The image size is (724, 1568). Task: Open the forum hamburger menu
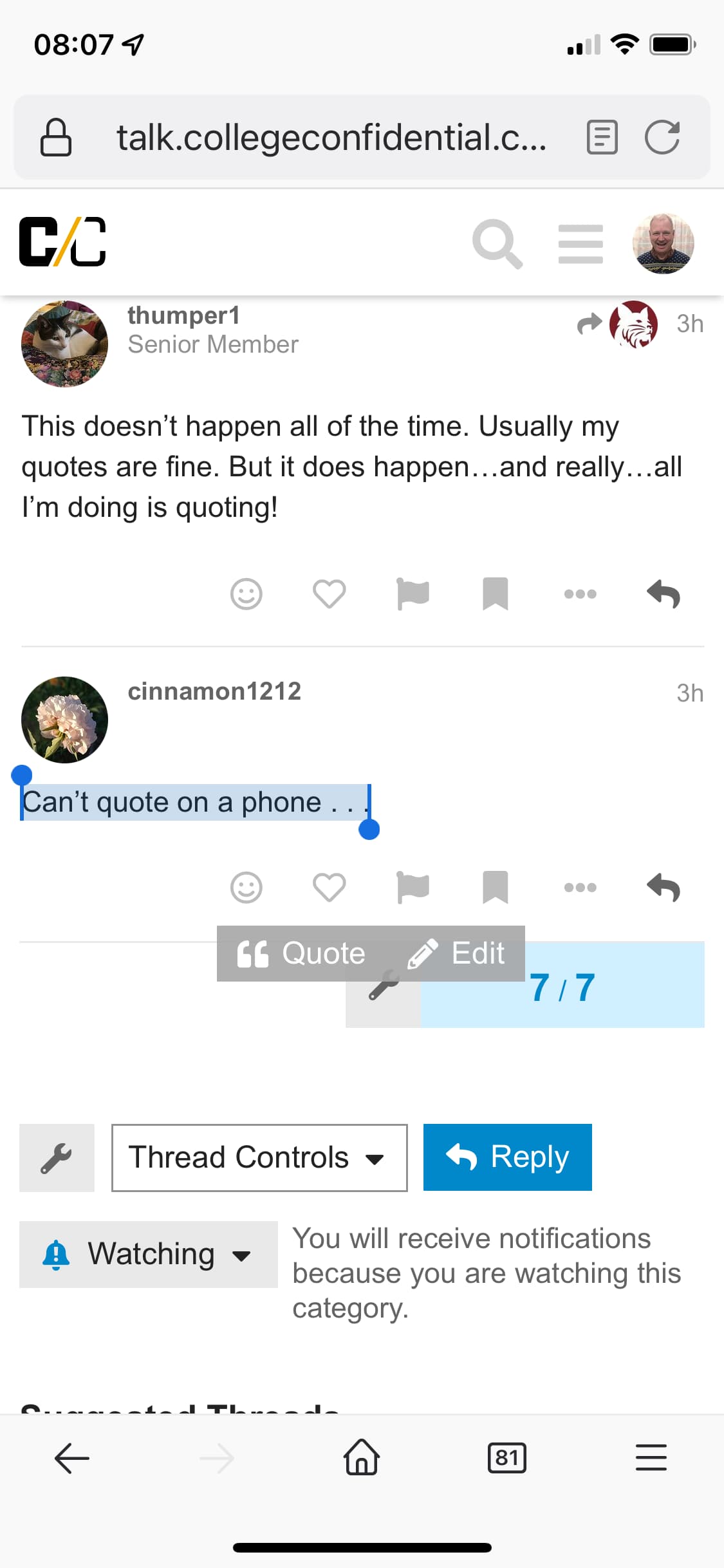(x=580, y=243)
